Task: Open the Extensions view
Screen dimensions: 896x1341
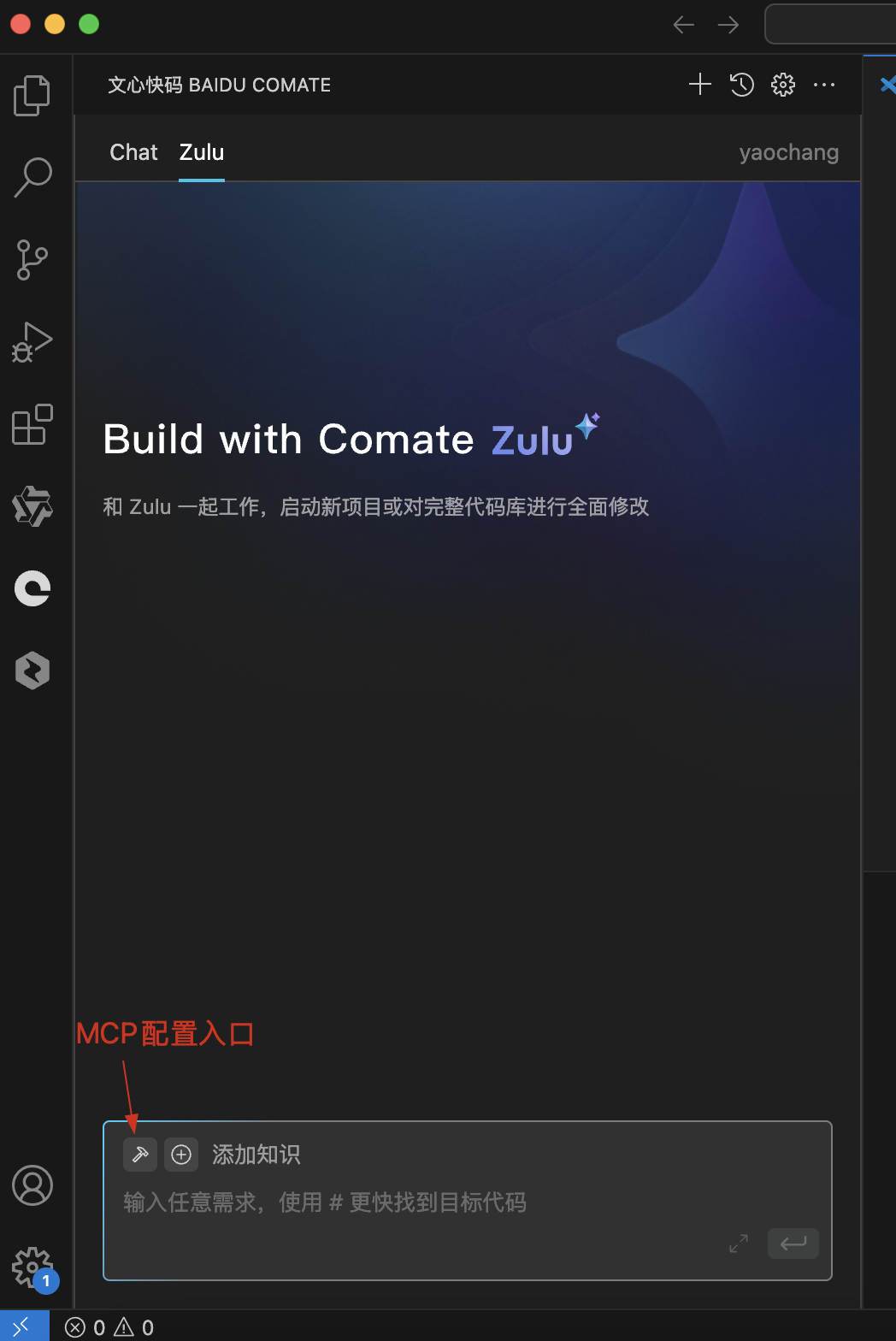Action: (32, 424)
